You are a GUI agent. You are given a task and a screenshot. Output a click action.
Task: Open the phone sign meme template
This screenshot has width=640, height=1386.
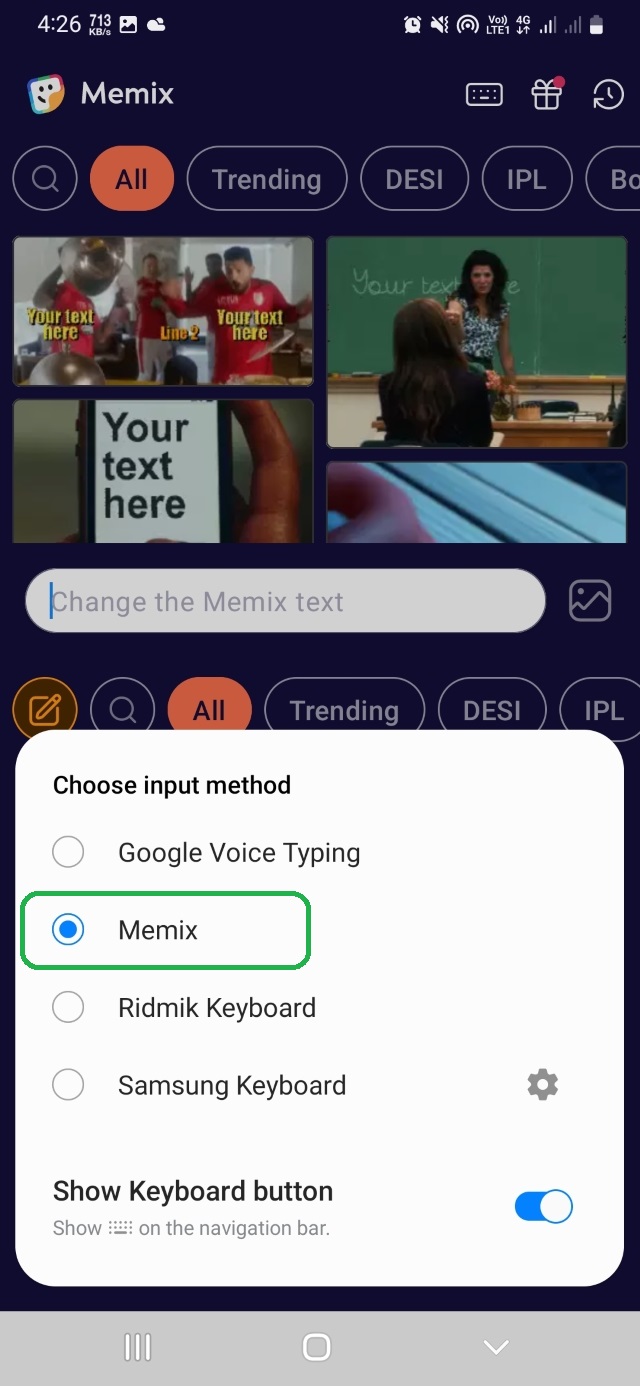pyautogui.click(x=163, y=471)
